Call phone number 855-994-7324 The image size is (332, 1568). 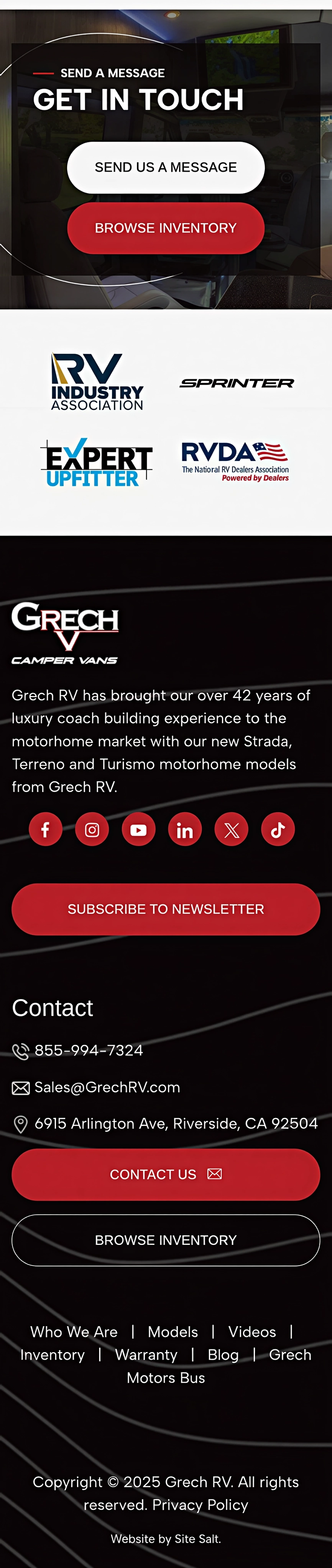pos(88,1050)
